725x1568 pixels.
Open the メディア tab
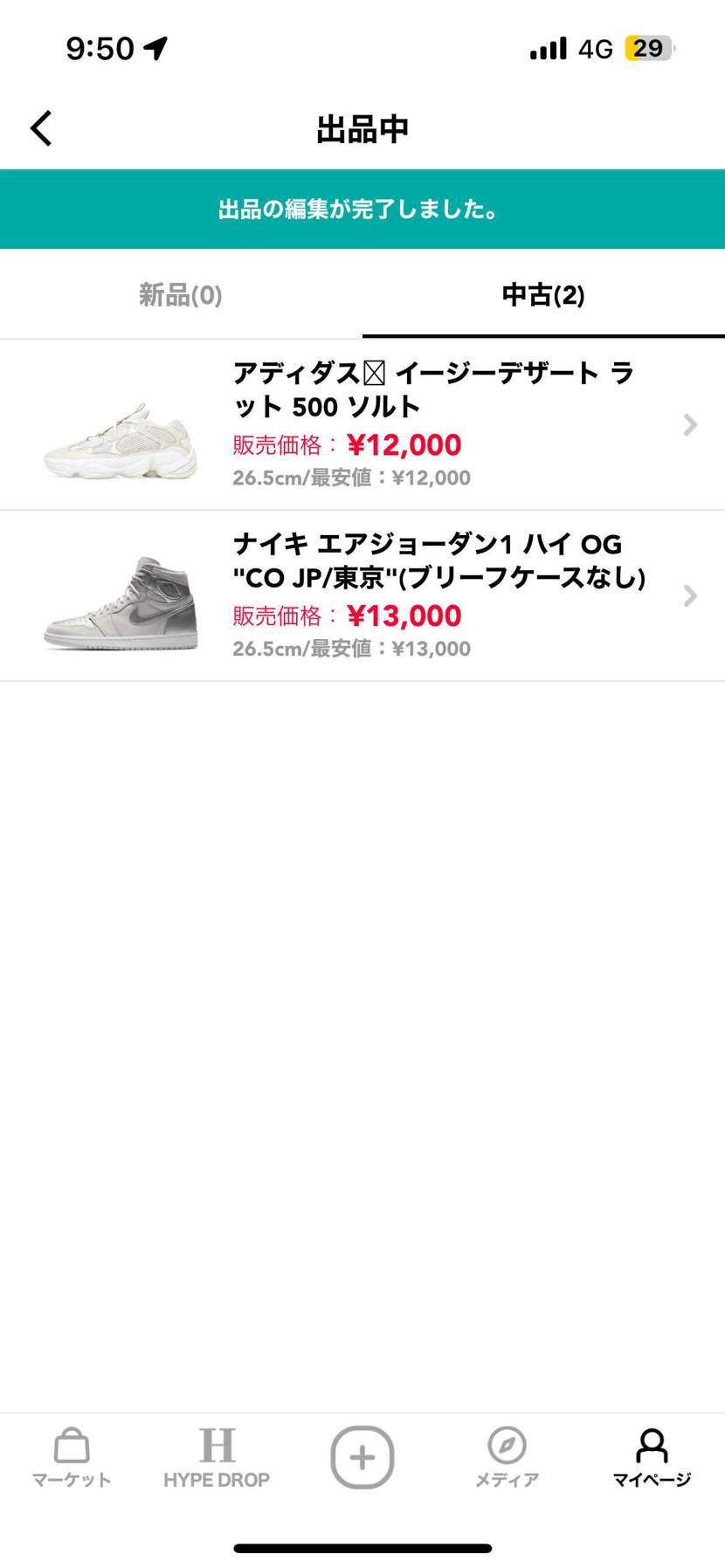[507, 1457]
